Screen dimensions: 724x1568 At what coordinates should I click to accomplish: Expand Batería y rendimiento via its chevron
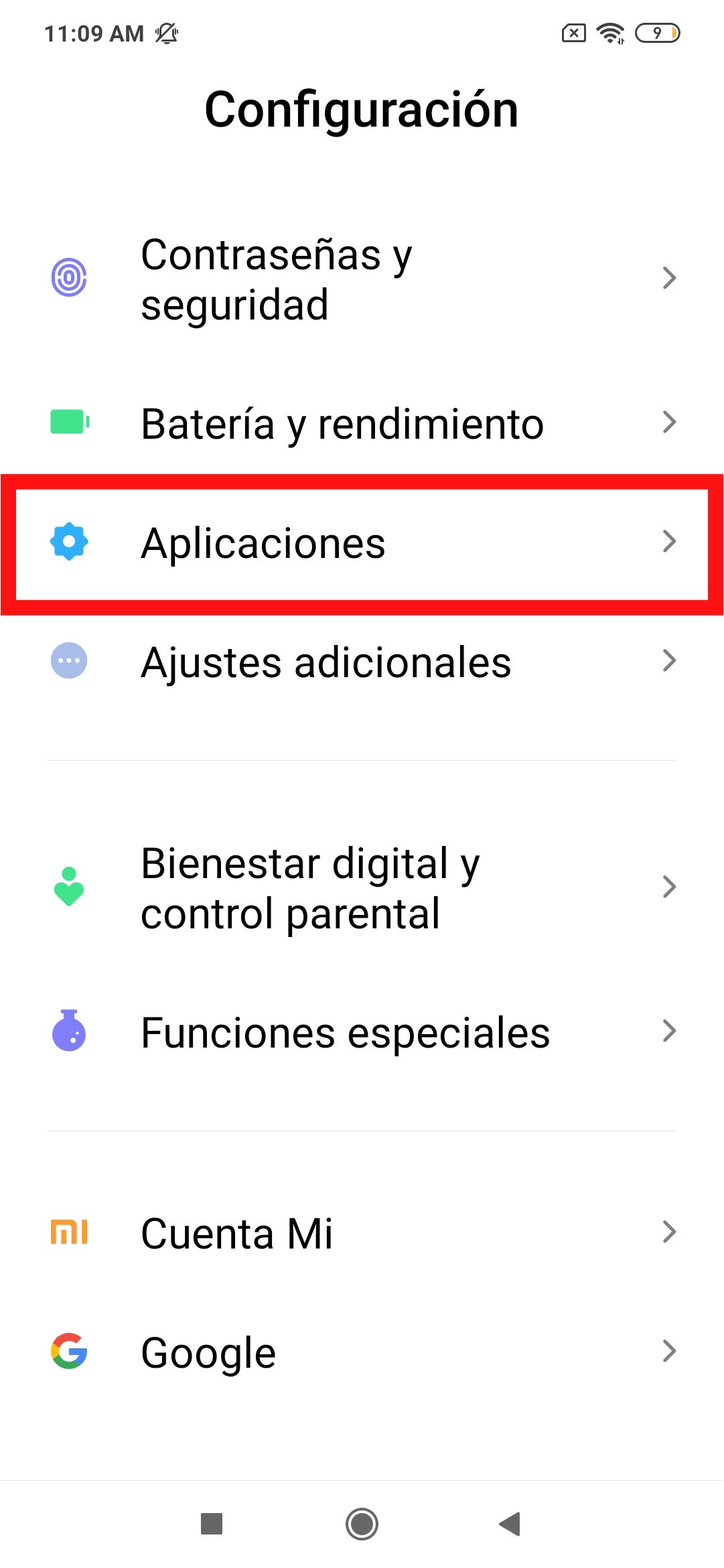tap(670, 423)
